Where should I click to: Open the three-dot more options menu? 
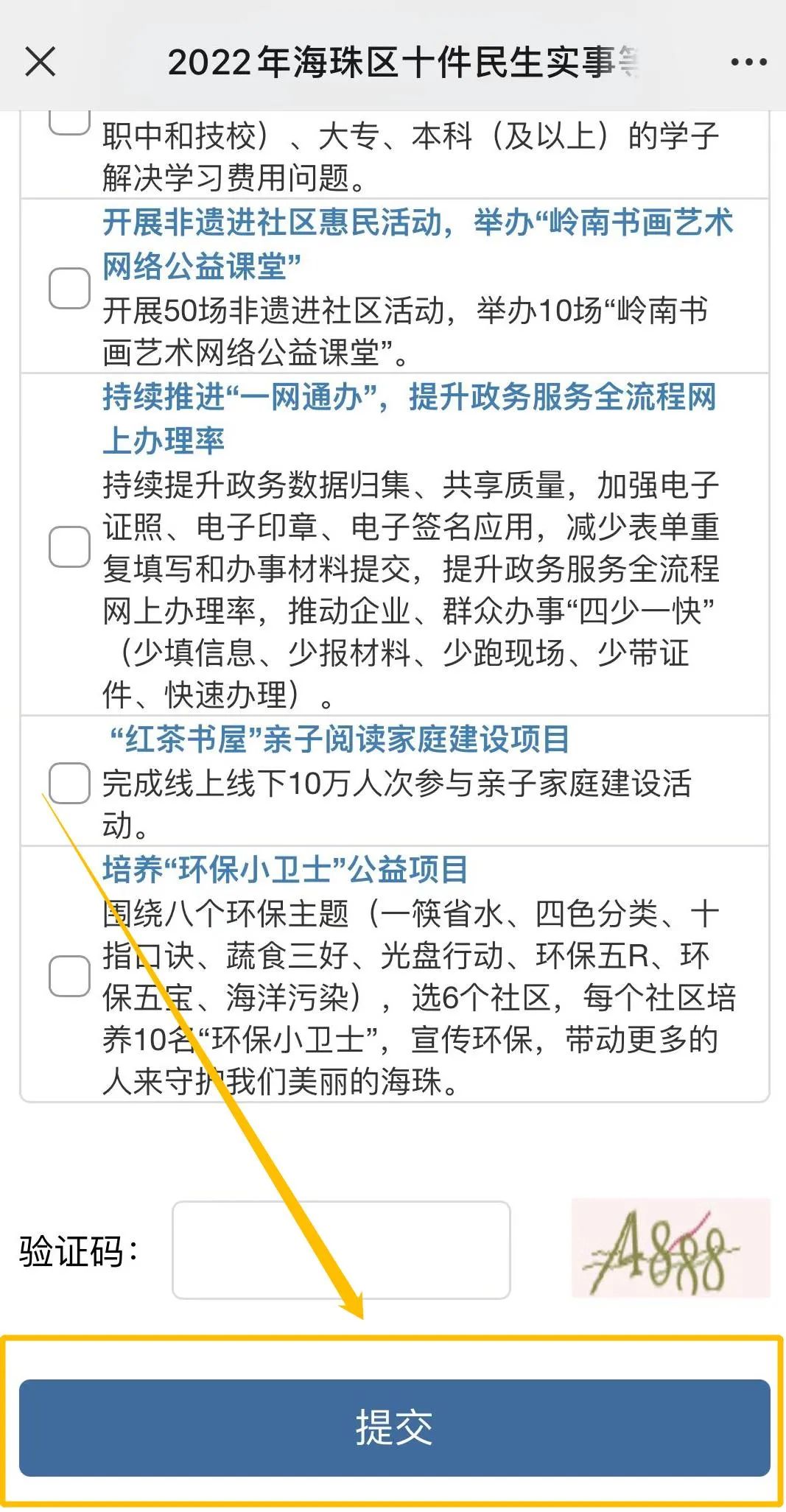point(745,63)
